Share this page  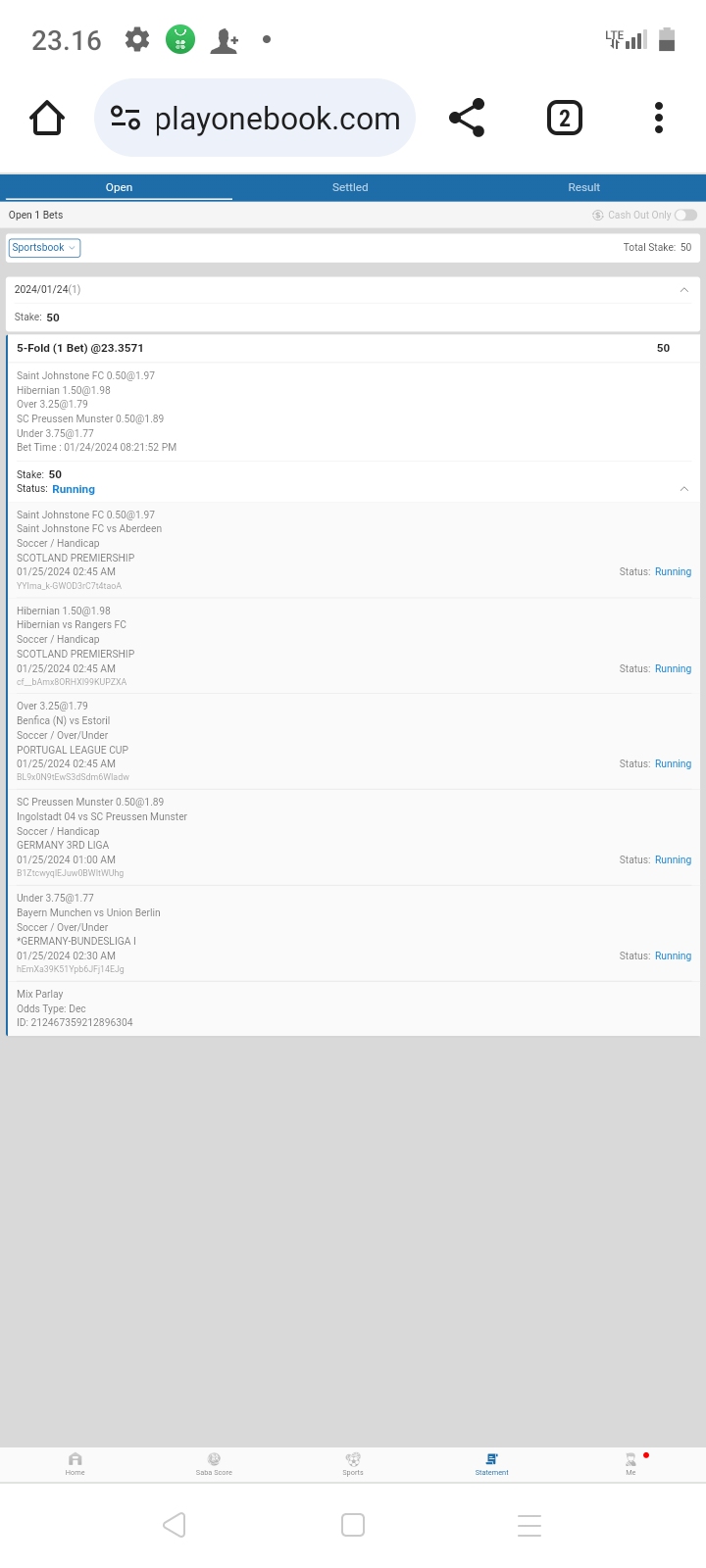467,119
